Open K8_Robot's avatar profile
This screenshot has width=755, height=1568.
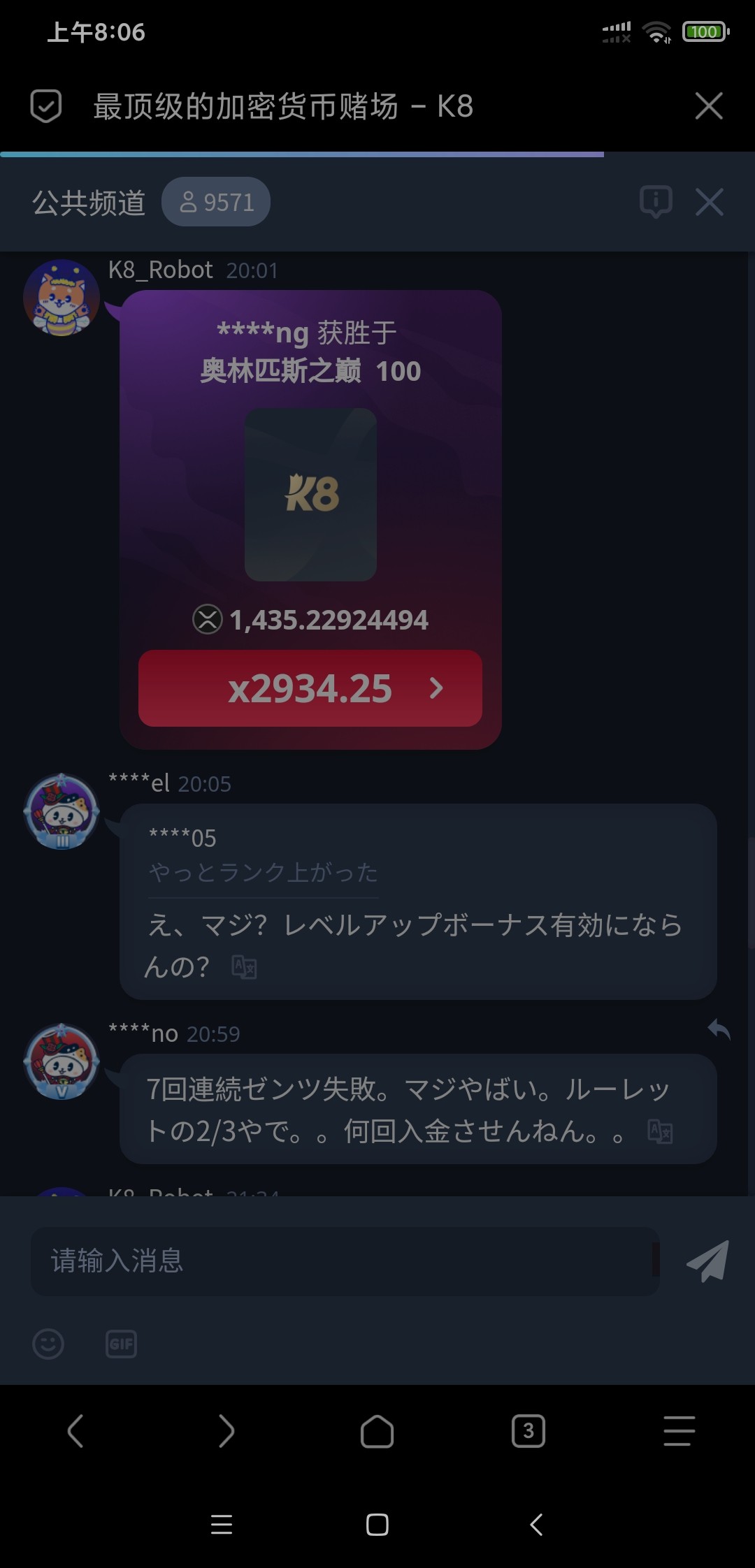[x=62, y=298]
